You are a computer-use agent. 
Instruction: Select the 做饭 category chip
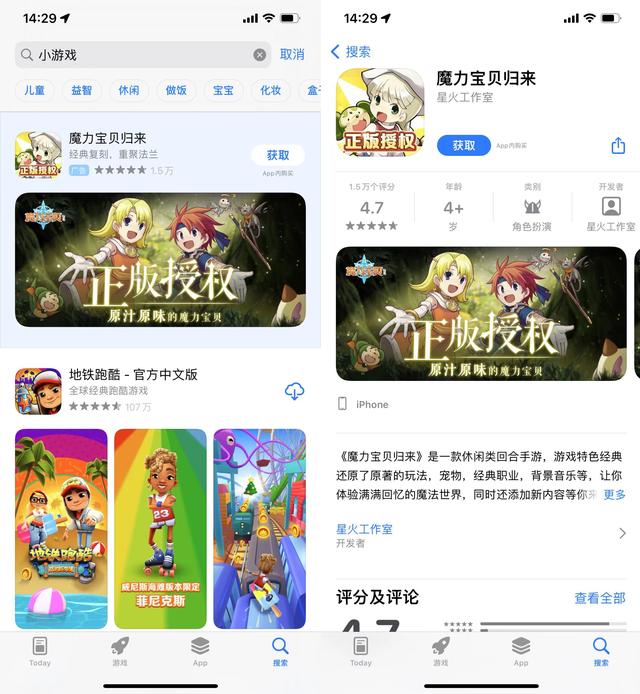click(176, 90)
